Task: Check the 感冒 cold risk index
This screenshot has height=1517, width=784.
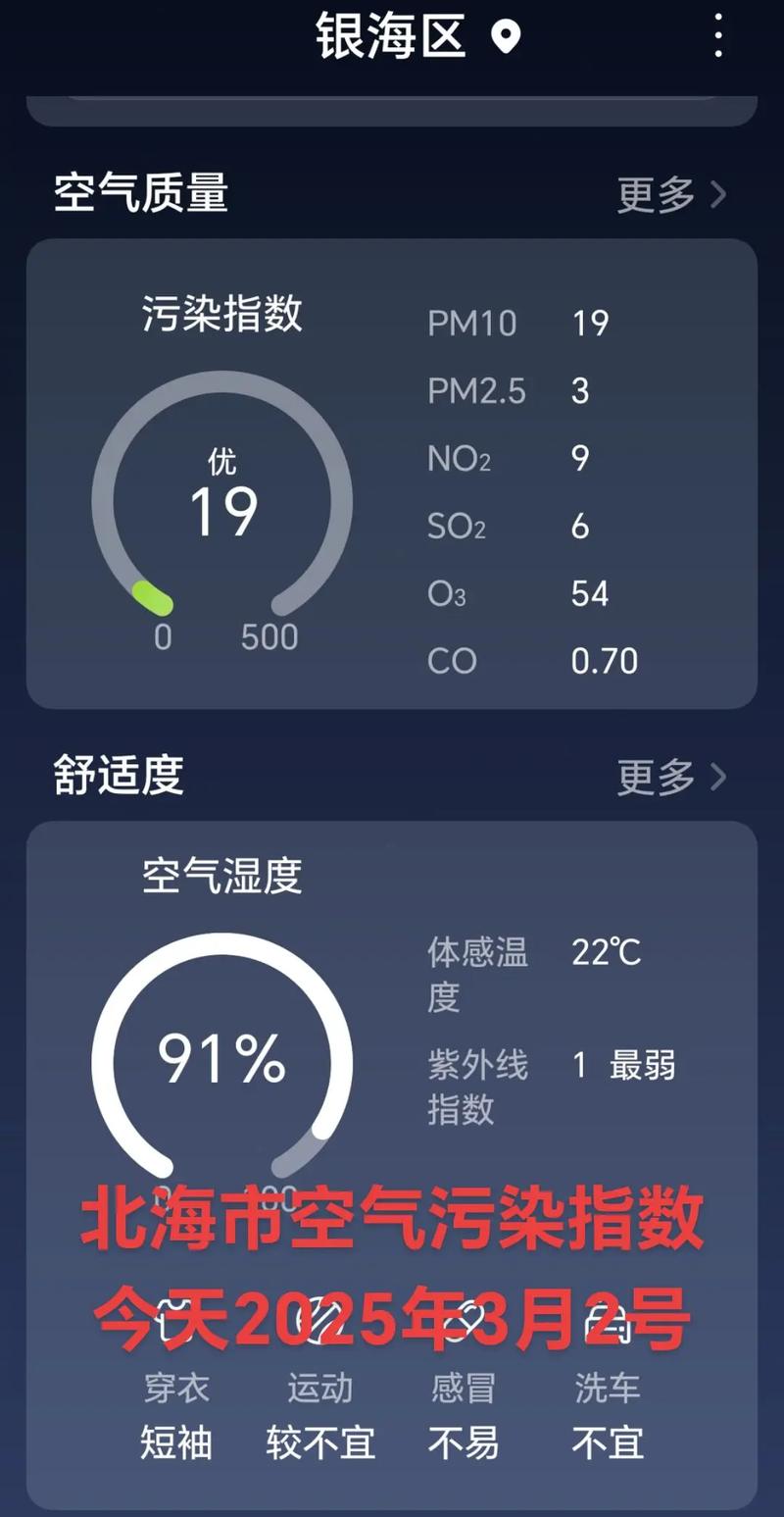Action: [x=464, y=1412]
